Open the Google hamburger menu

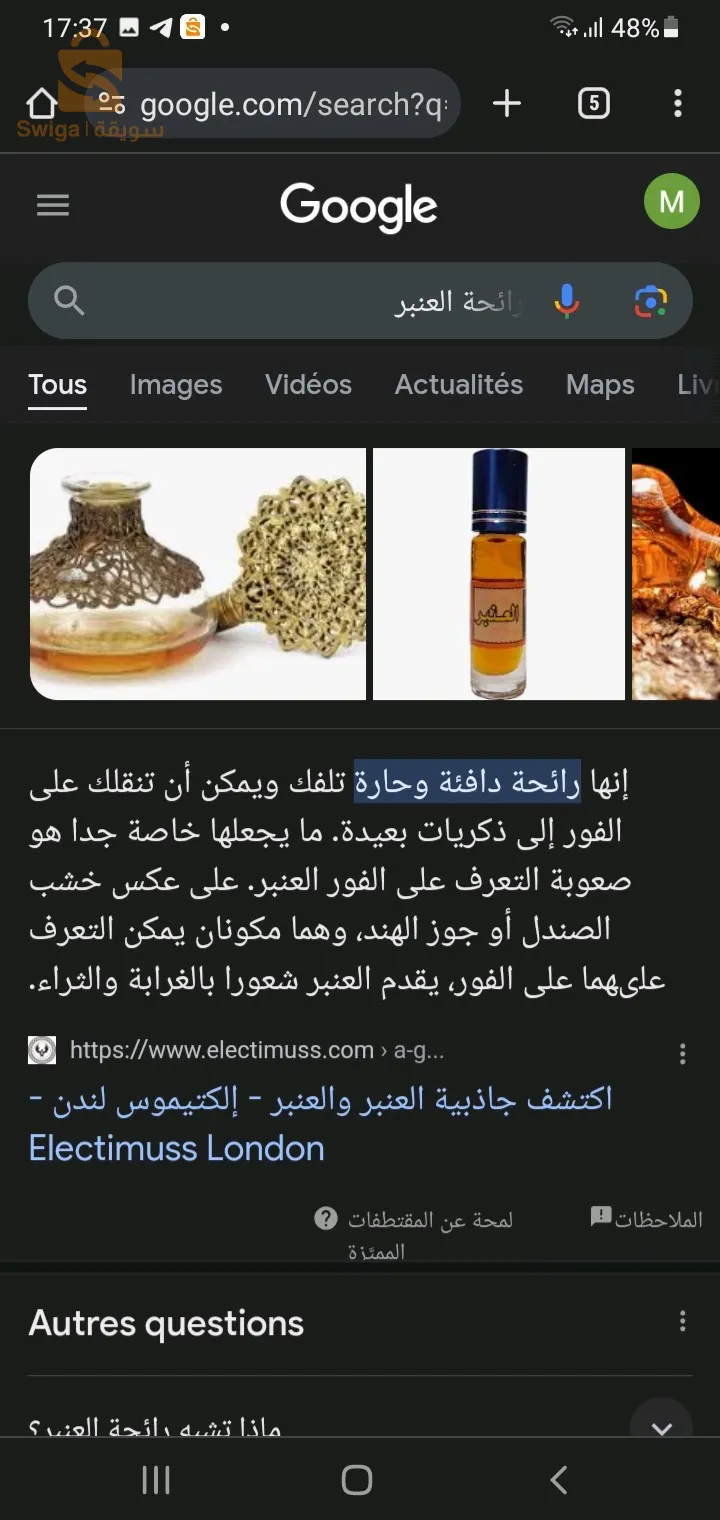pyautogui.click(x=53, y=205)
